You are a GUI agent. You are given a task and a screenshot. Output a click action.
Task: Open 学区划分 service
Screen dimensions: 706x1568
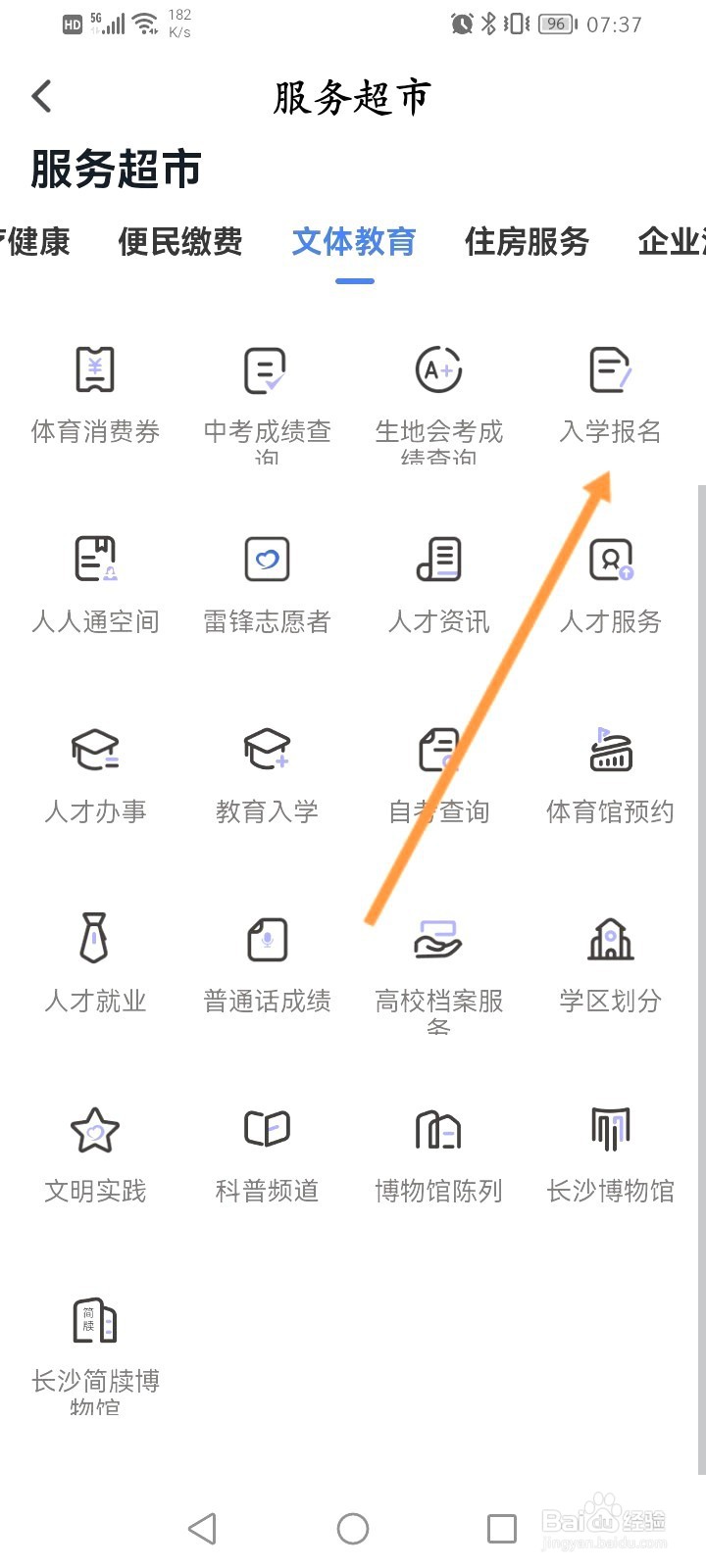pyautogui.click(x=610, y=962)
